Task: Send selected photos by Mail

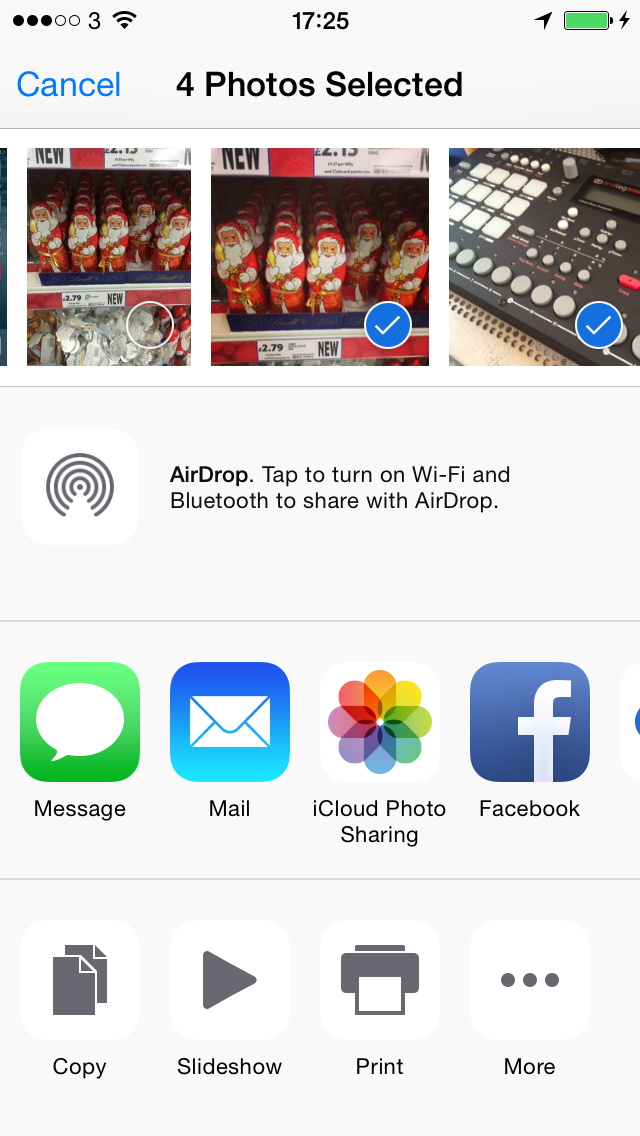Action: point(230,722)
